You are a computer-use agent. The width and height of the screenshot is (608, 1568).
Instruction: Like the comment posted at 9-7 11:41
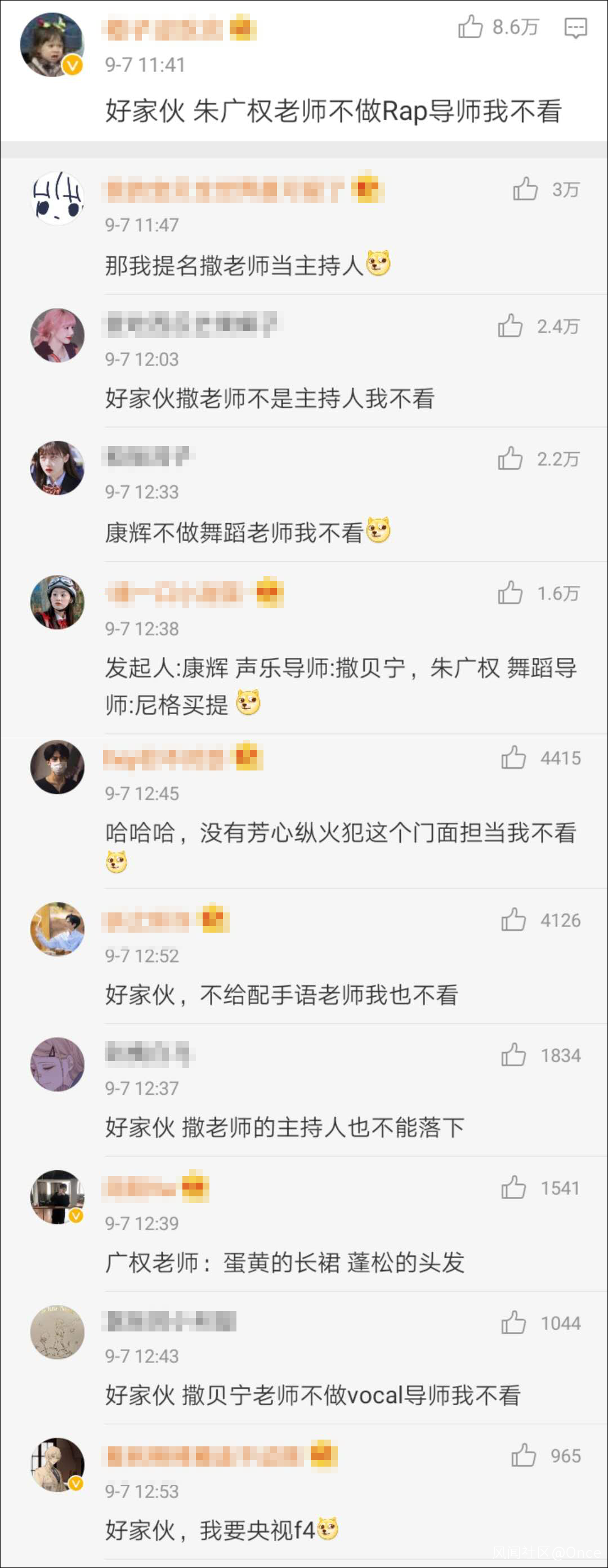tap(471, 28)
